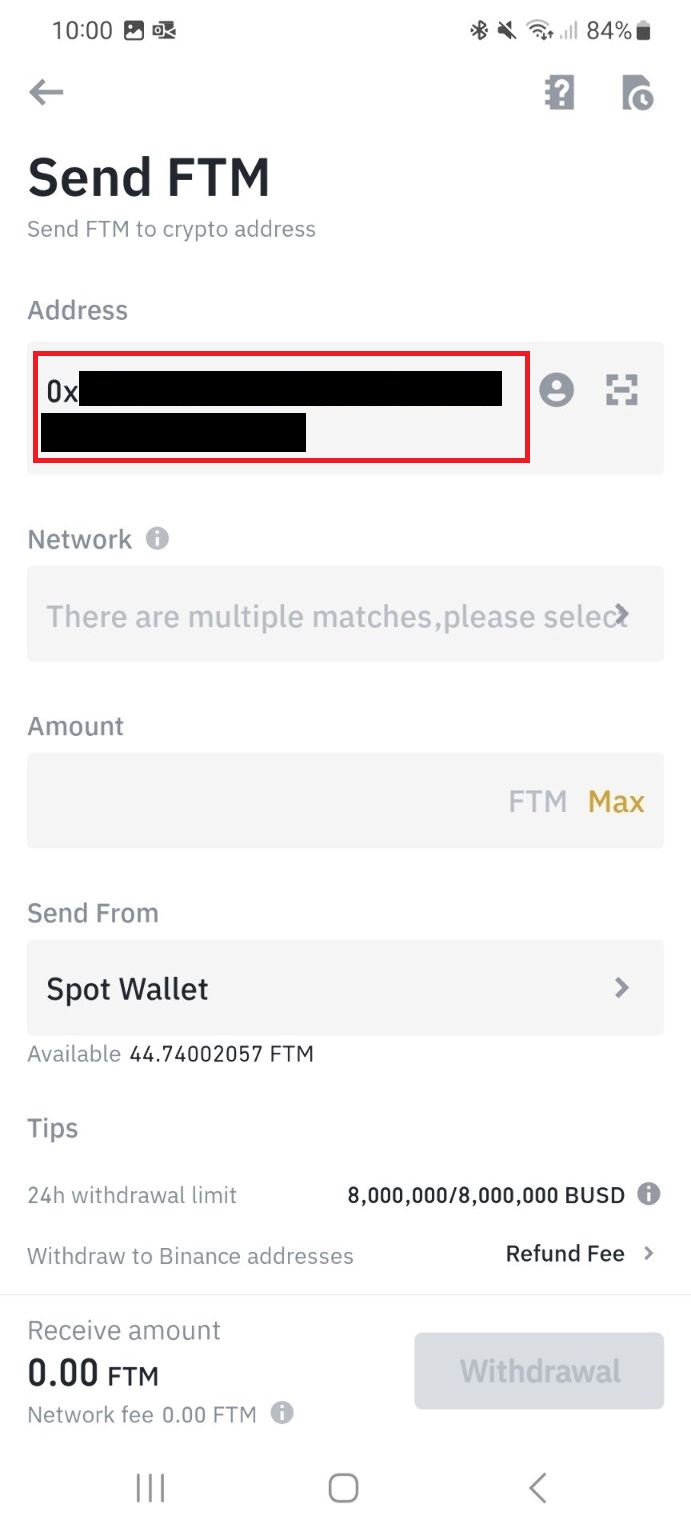
Task: Open Network info tooltip
Action: (157, 539)
